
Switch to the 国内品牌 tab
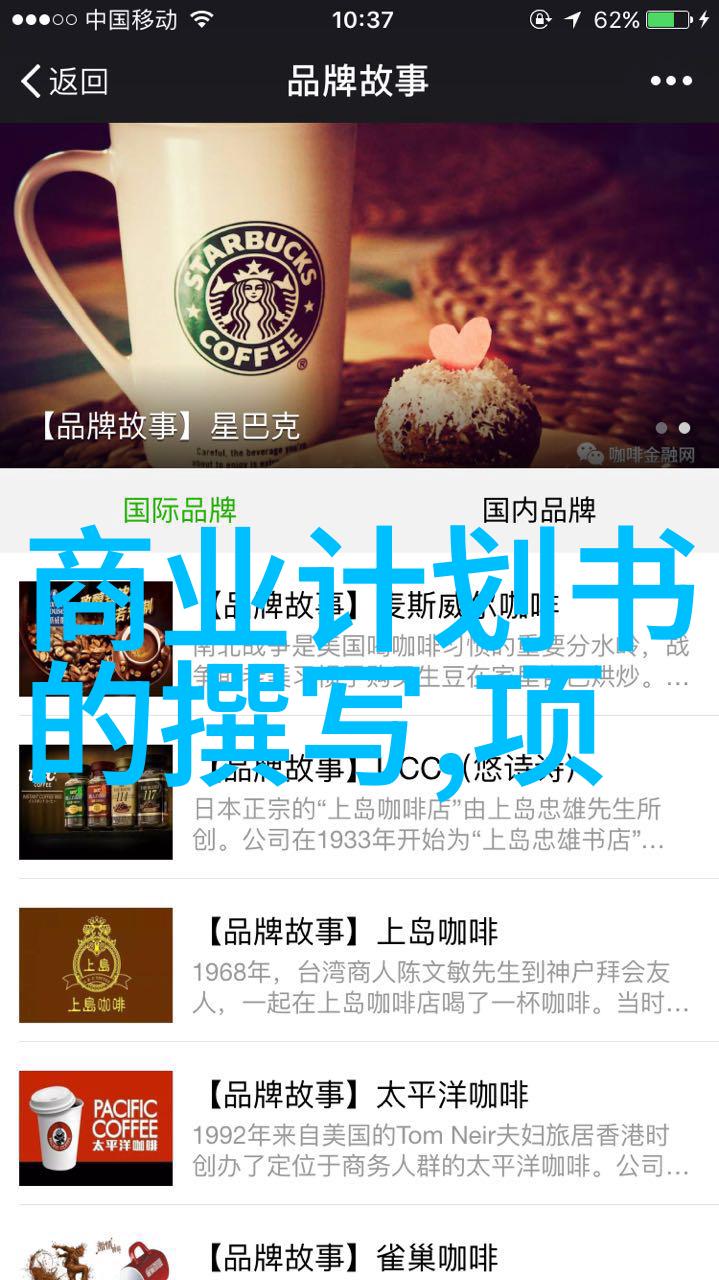point(539,510)
